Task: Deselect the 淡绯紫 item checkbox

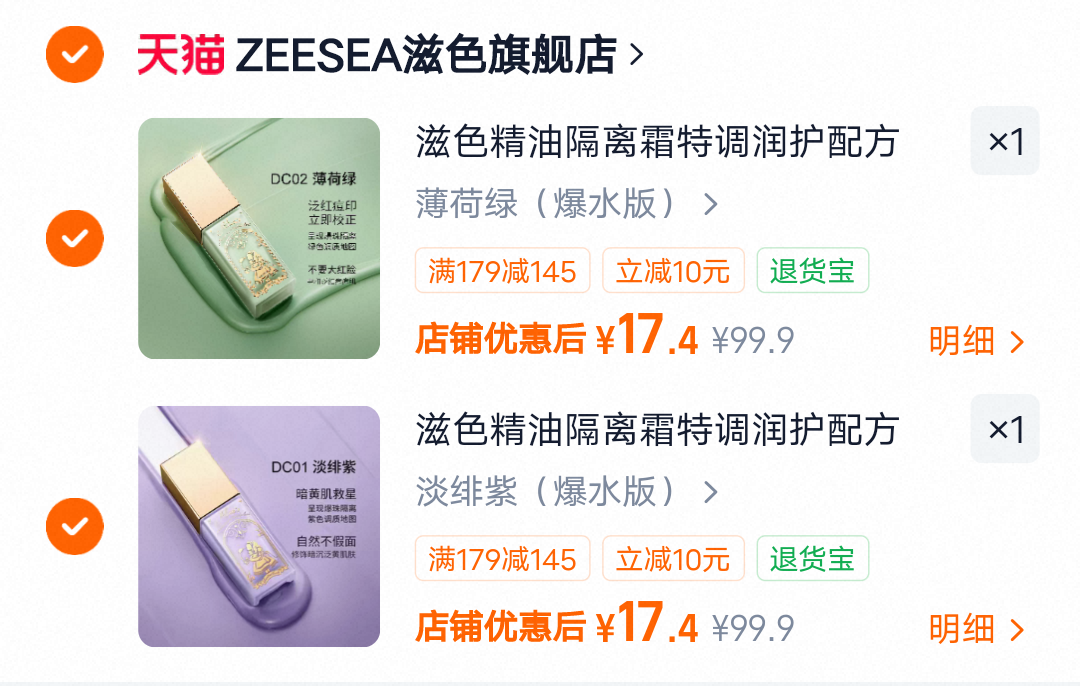Action: pyautogui.click(x=75, y=526)
